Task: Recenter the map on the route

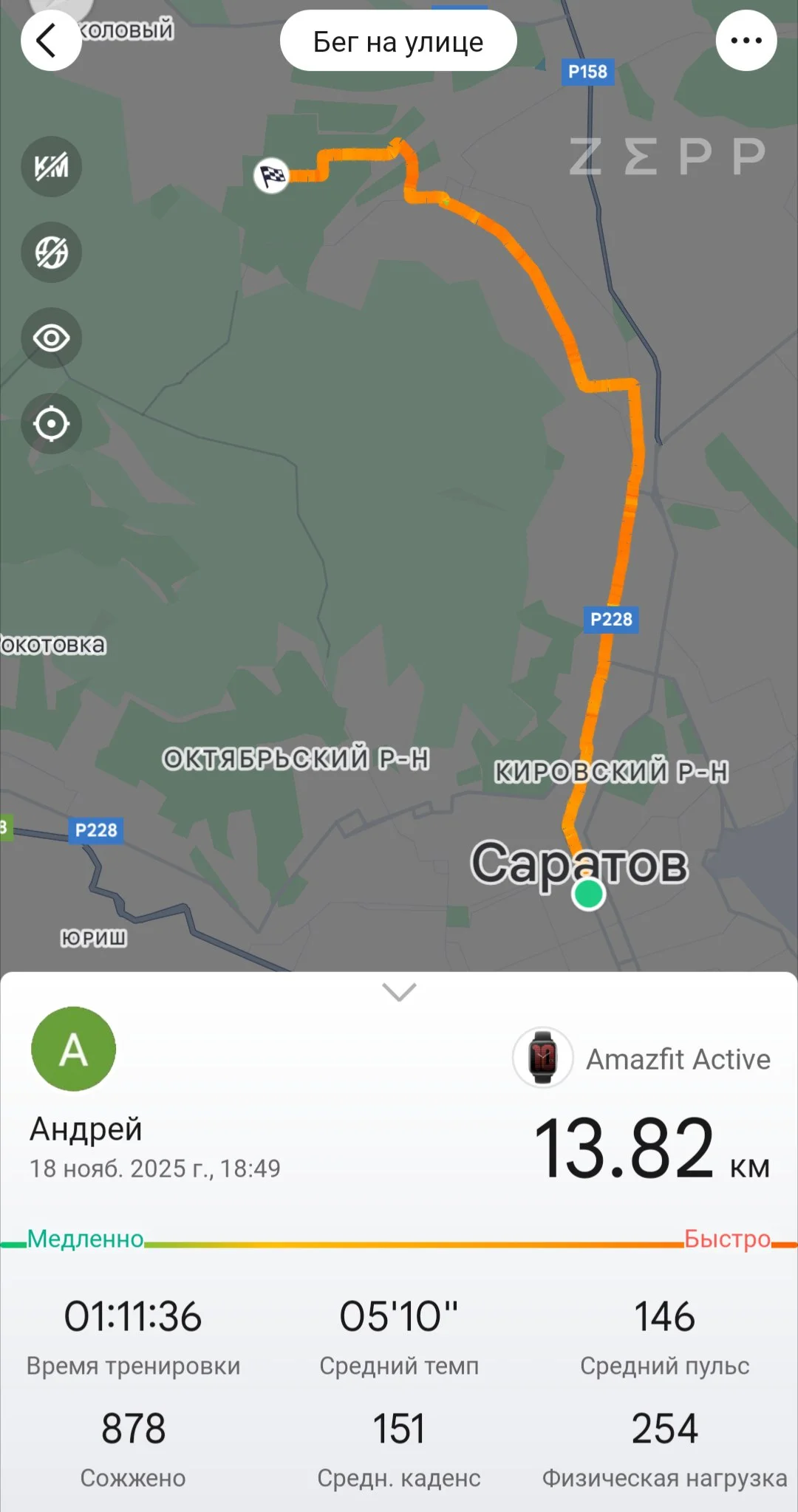Action: point(51,424)
